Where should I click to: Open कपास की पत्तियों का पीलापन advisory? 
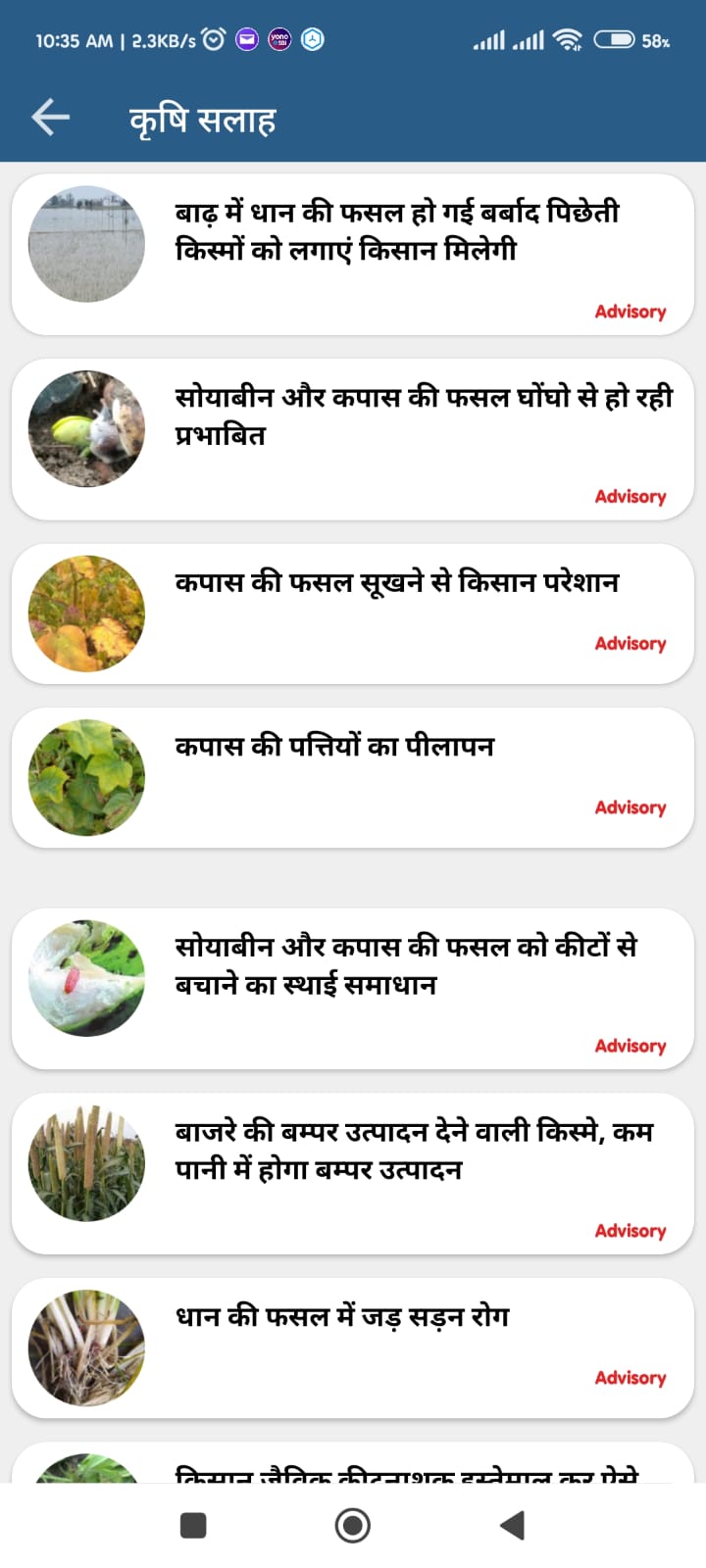pyautogui.click(x=334, y=747)
